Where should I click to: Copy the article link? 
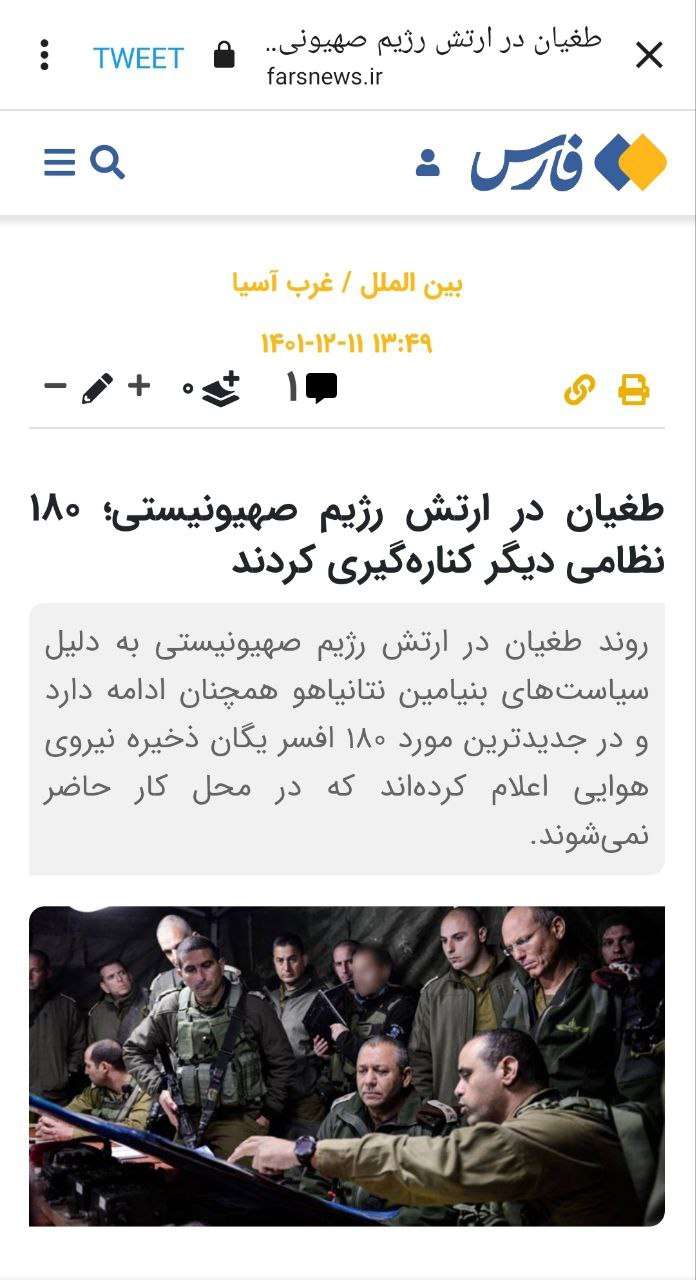pos(579,389)
